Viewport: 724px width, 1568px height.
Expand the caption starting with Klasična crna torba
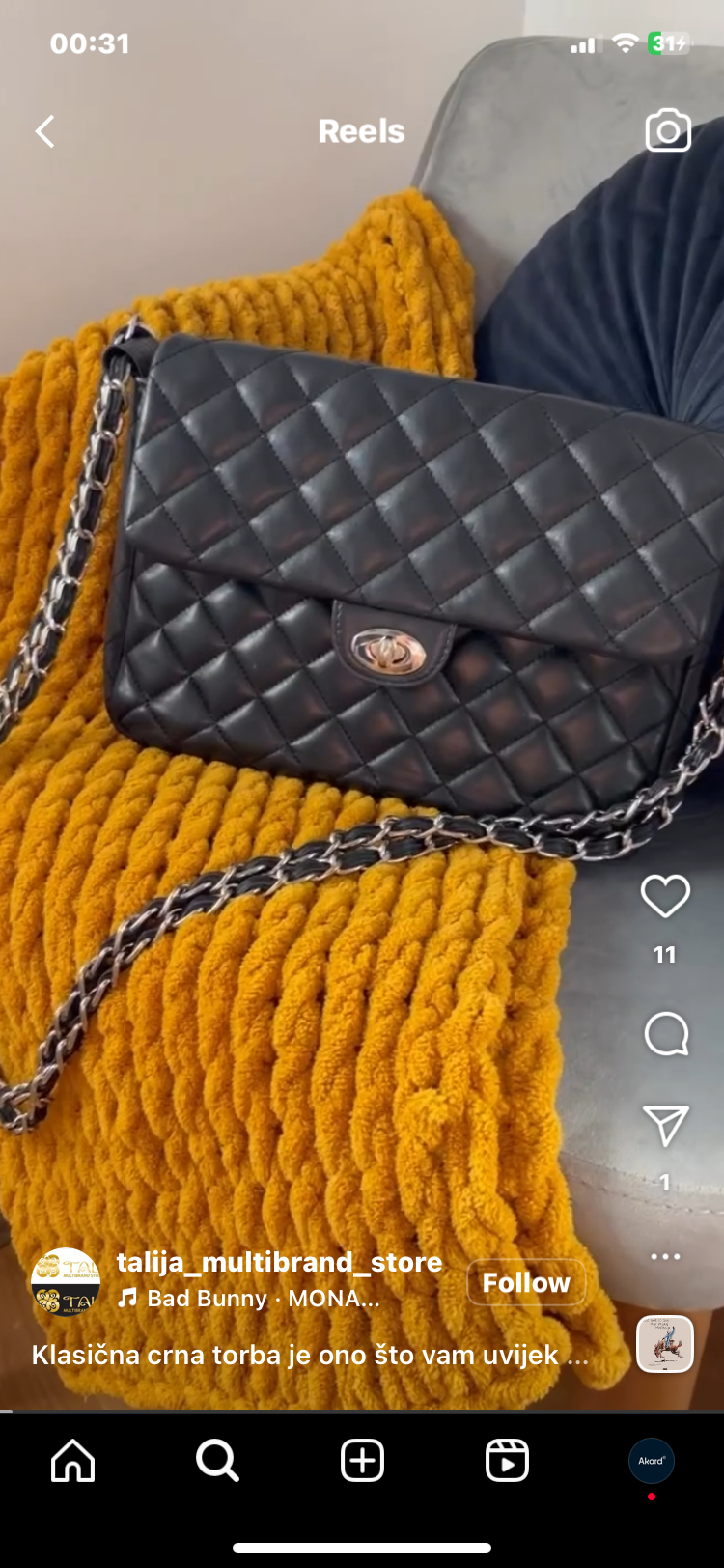[309, 1355]
